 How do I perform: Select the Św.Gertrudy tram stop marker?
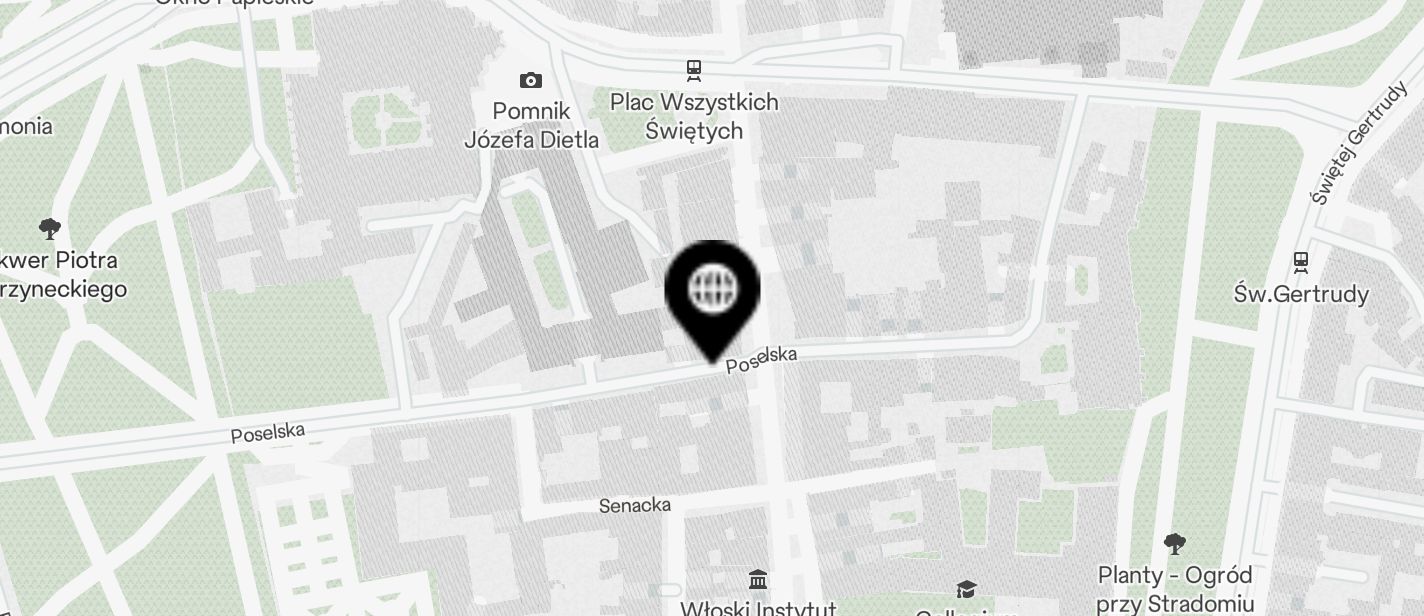tap(1300, 262)
